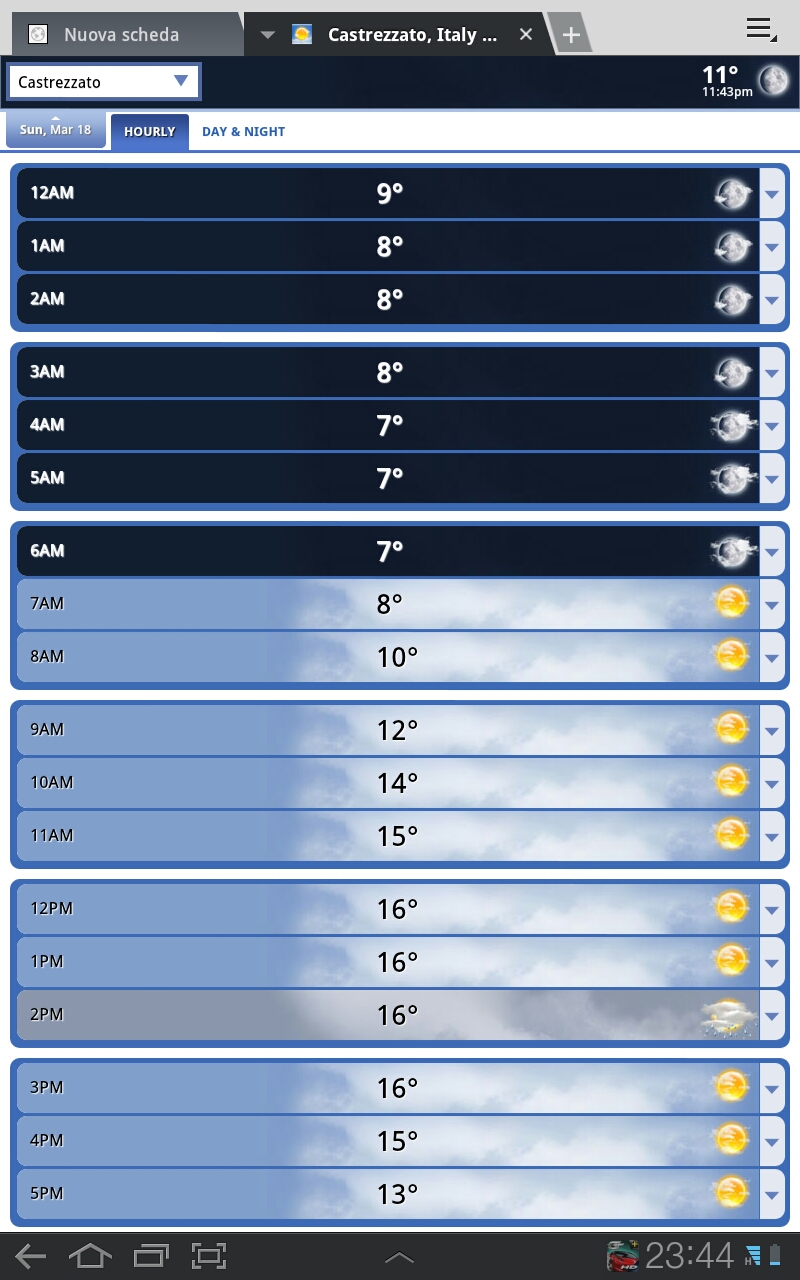
Task: Open the browser tab list dropdown arrow
Action: coord(267,35)
